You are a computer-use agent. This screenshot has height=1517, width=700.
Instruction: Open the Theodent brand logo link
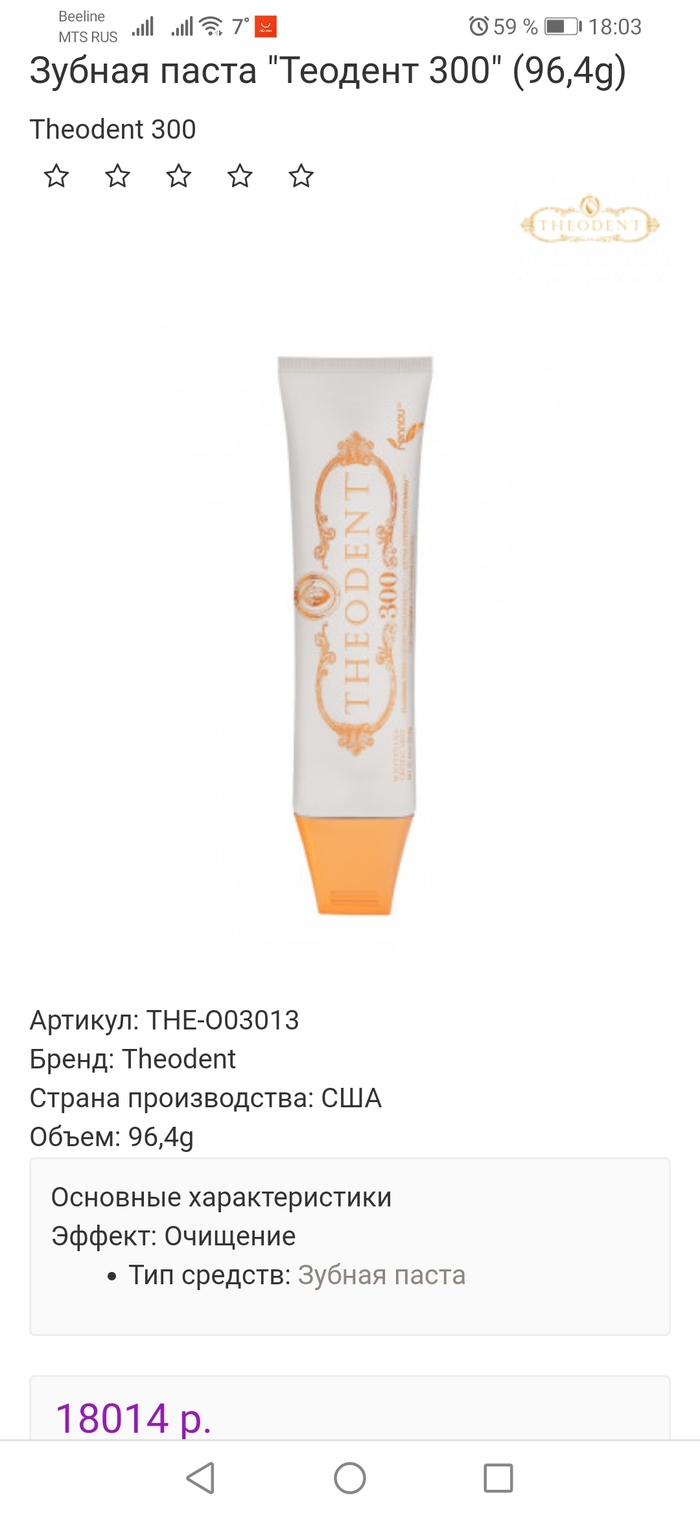click(590, 225)
